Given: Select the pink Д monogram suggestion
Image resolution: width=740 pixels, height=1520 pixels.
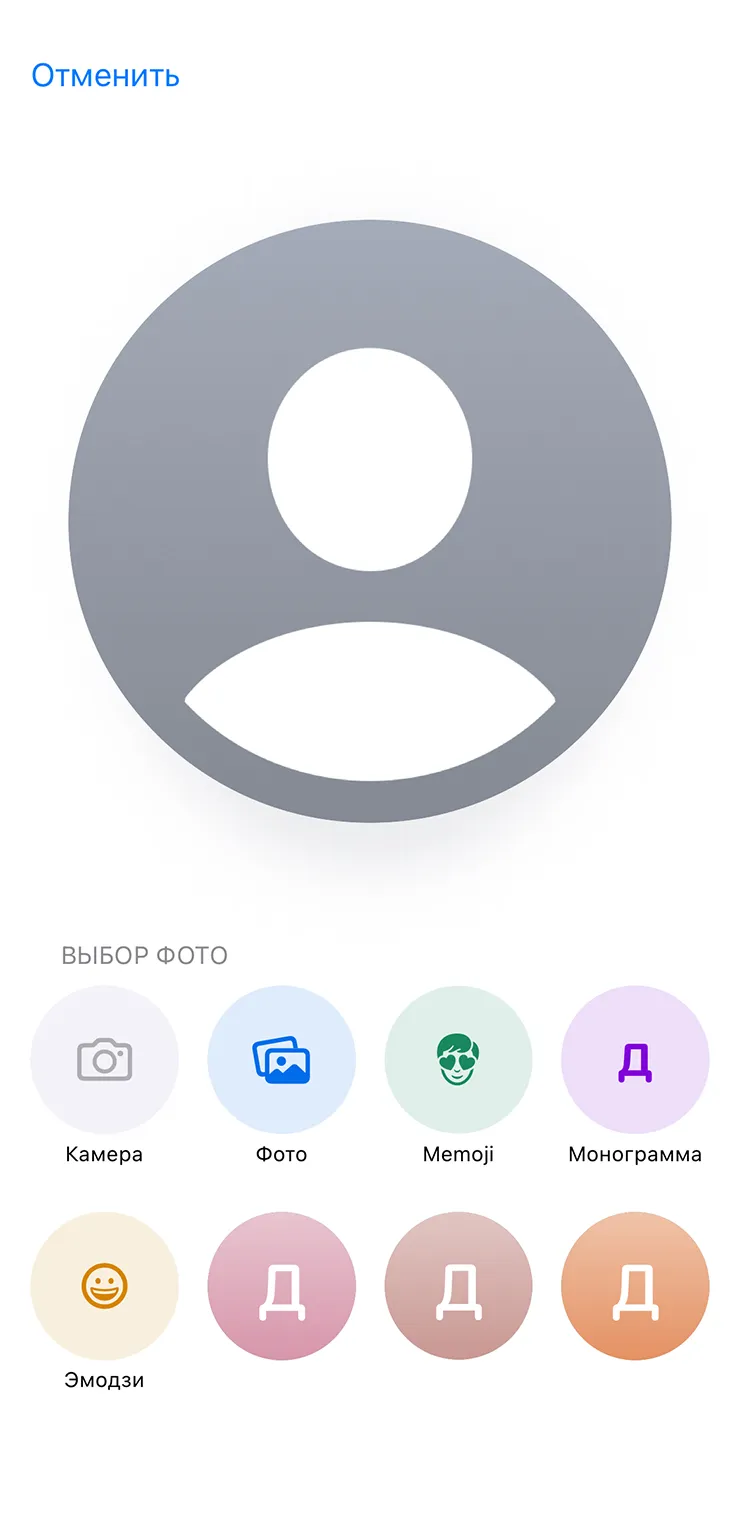Looking at the screenshot, I should click(x=281, y=1286).
